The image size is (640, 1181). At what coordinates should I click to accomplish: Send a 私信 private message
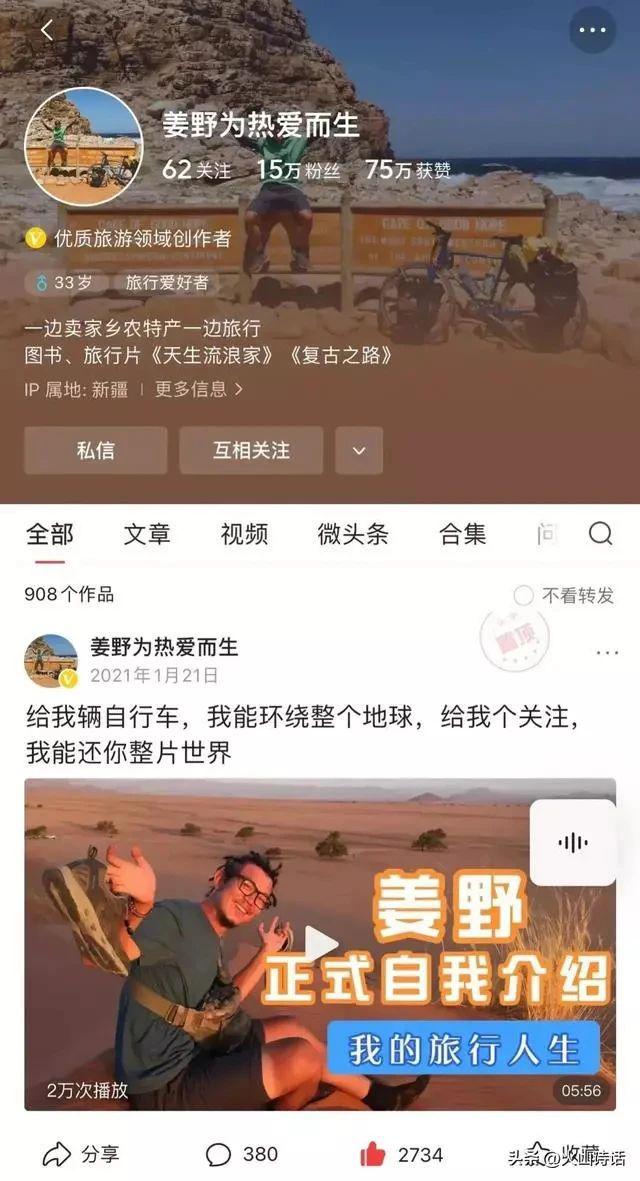tap(96, 450)
